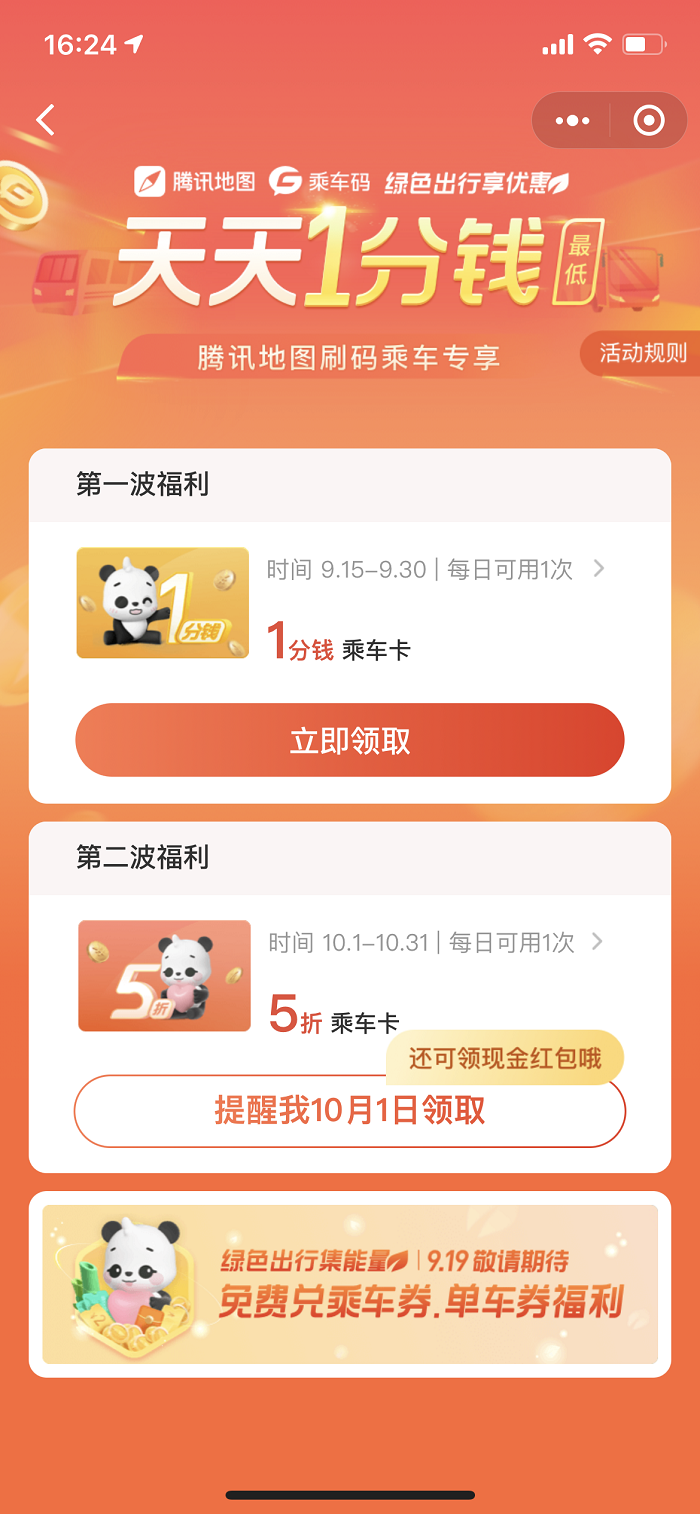Tap 提醒我10月1日领取 reminder button
The width and height of the screenshot is (700, 1514).
click(350, 1112)
